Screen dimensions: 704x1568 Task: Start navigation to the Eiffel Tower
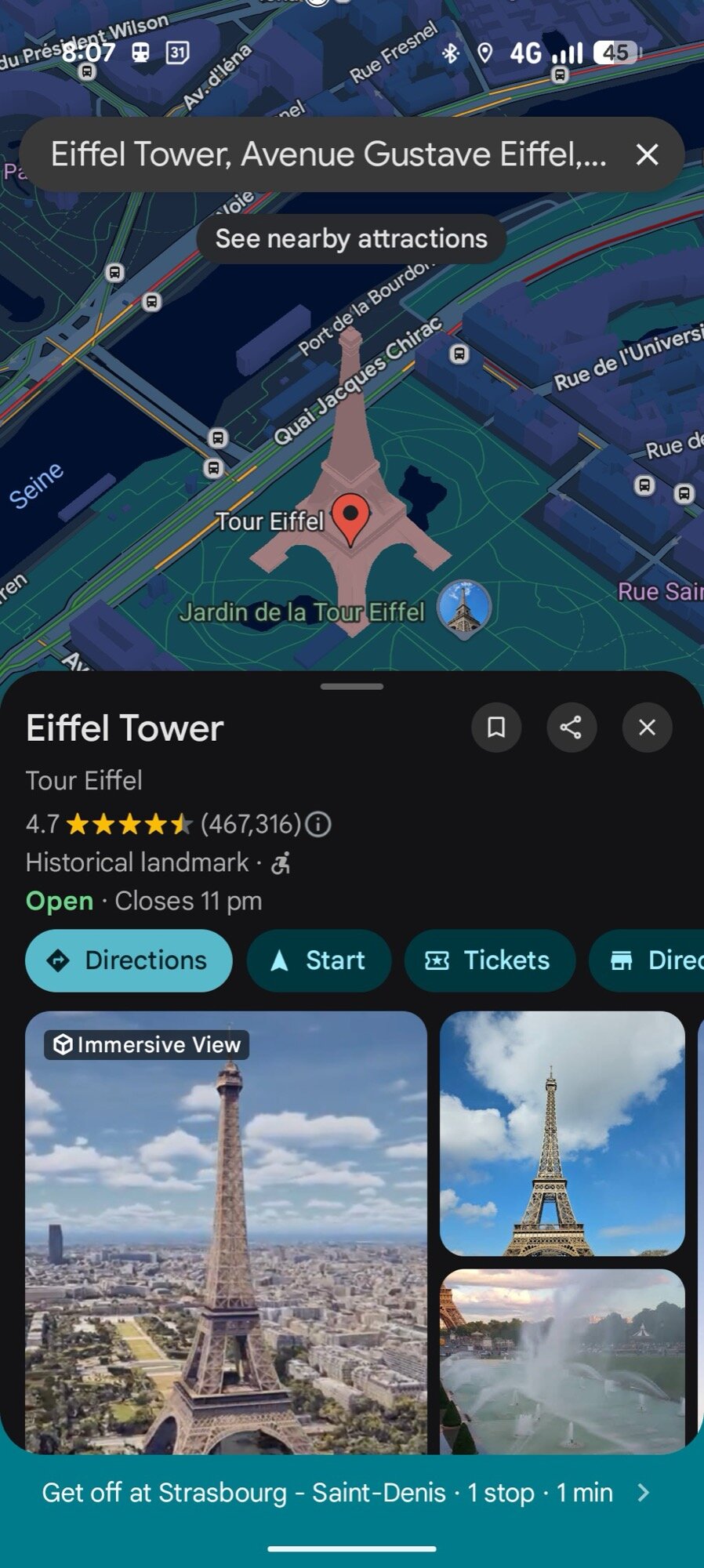pos(318,960)
